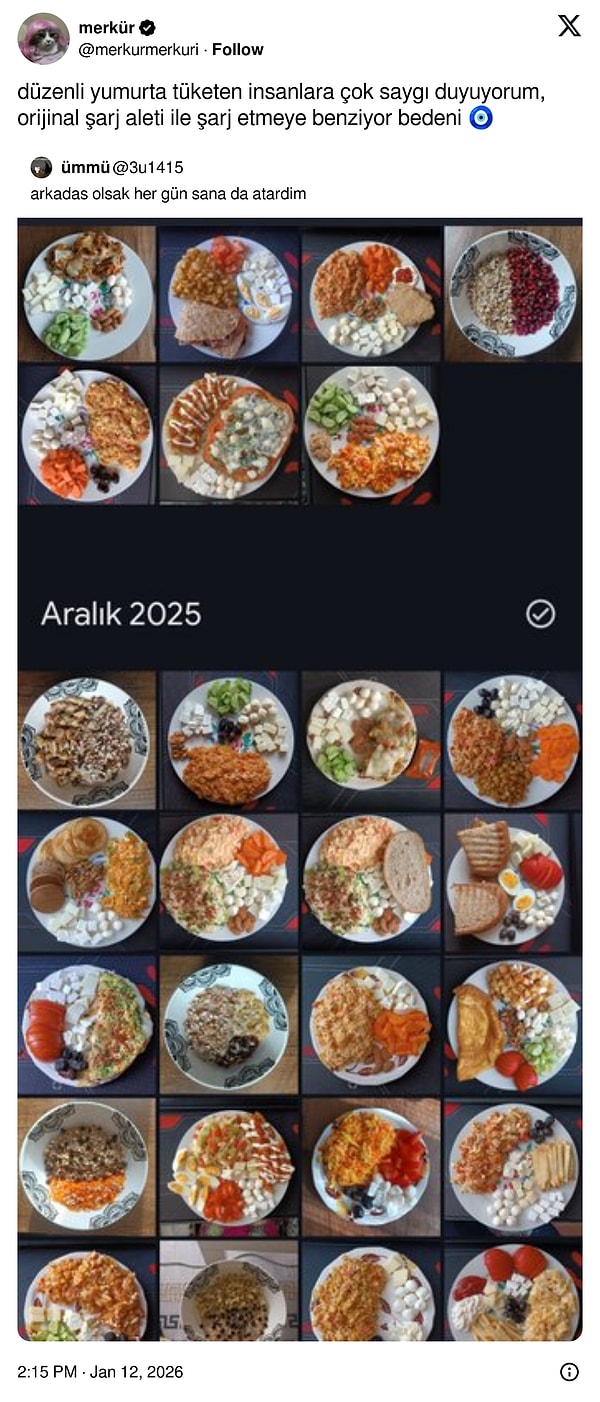This screenshot has width=600, height=1402.
Task: Open the 2:15 PM · Jan 12, 2026 timestamp
Action: 100,1372
